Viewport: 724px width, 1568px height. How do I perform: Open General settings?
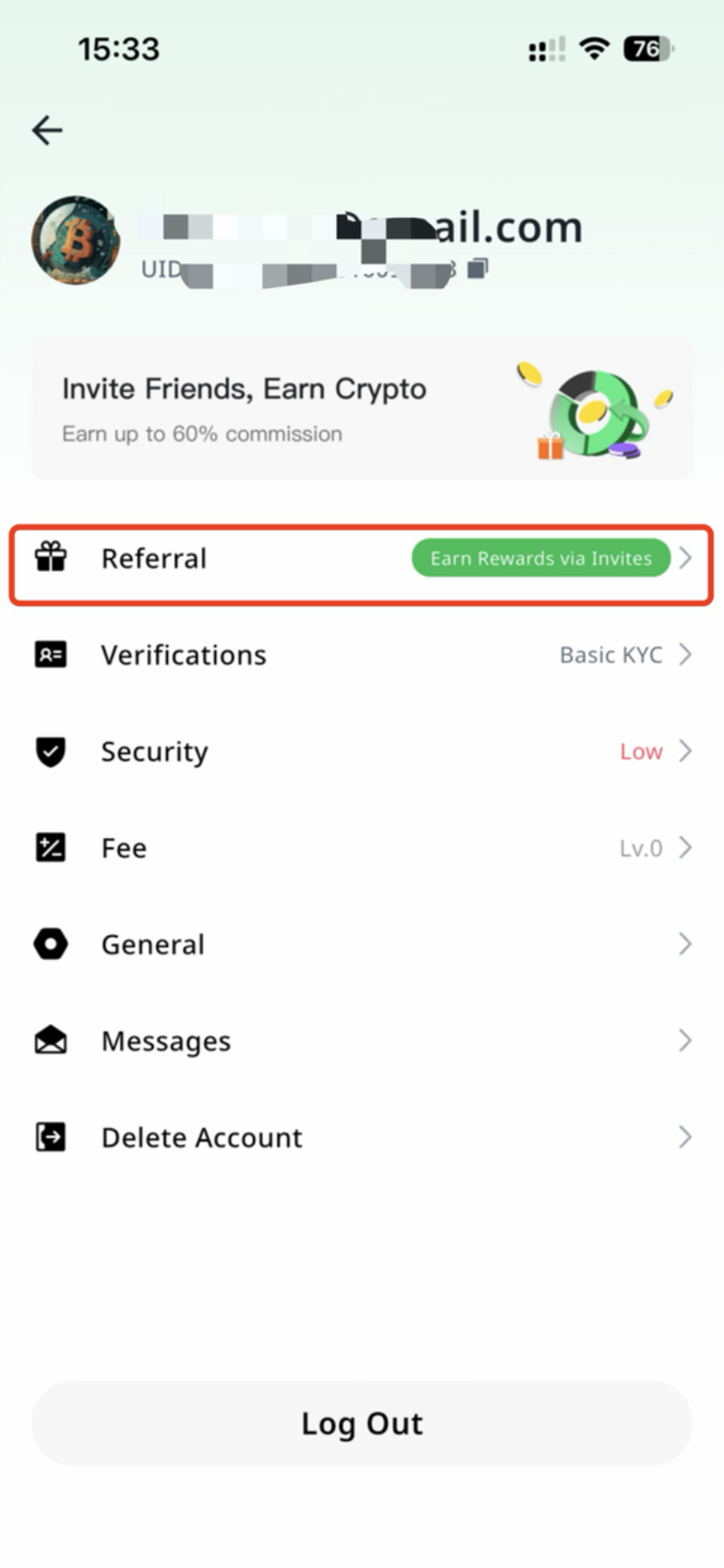point(361,944)
